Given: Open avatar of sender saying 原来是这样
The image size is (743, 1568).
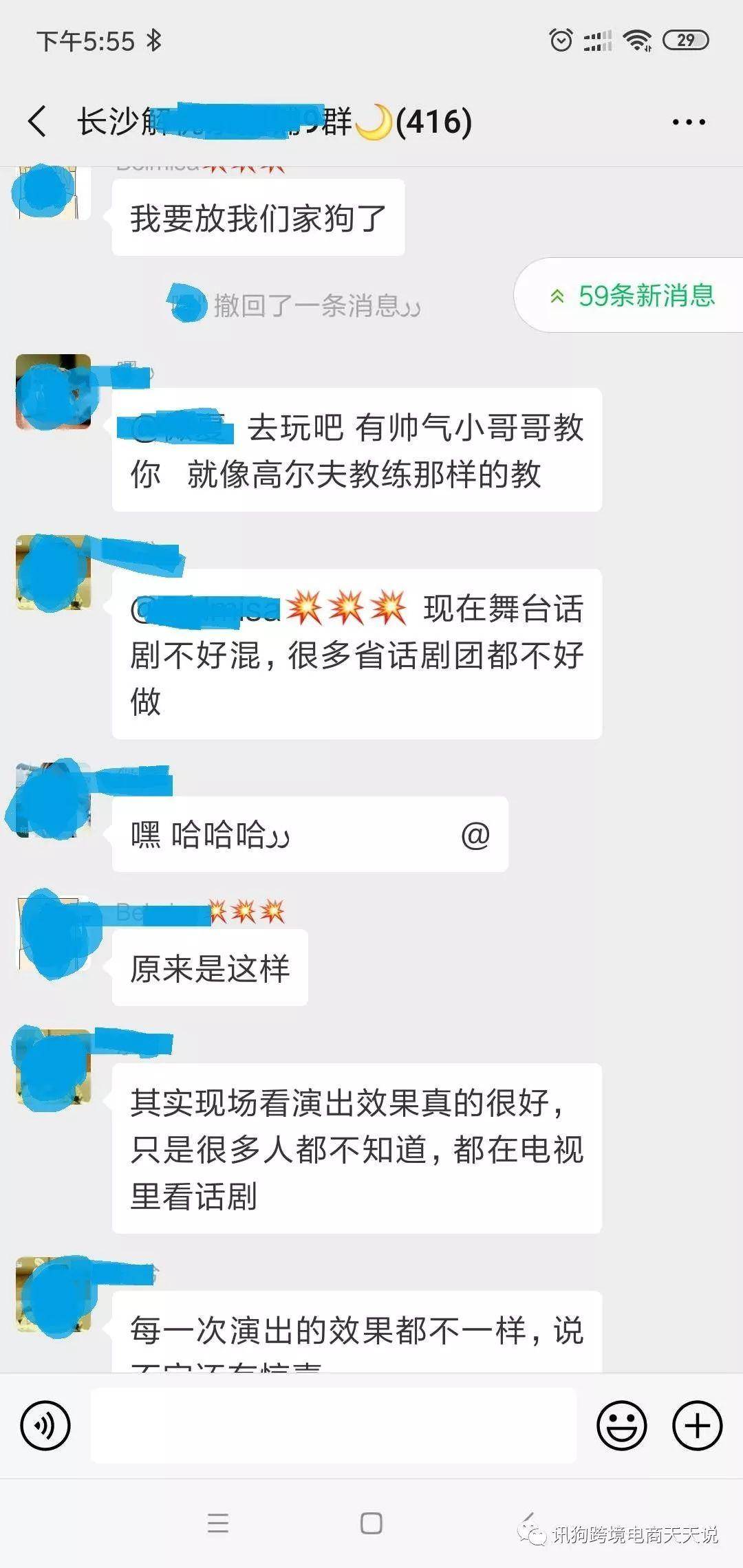Looking at the screenshot, I should point(54,934).
